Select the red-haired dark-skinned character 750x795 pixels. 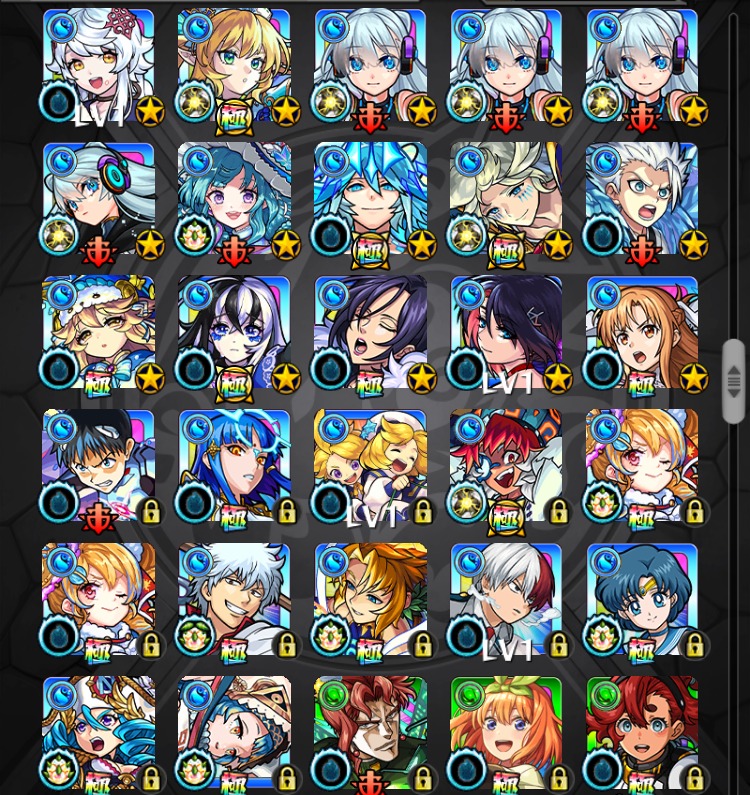[x=506, y=465]
